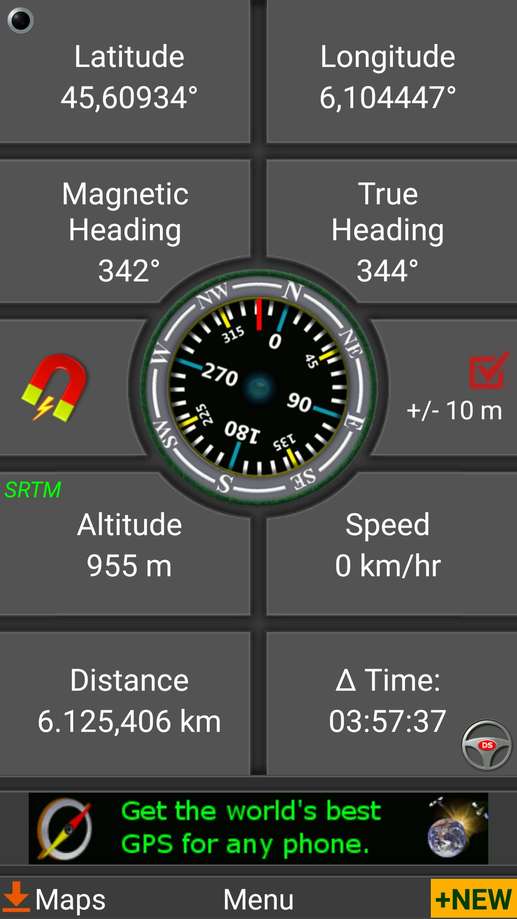The image size is (517, 919).
Task: Tap the Longitude tile
Action: point(392,71)
